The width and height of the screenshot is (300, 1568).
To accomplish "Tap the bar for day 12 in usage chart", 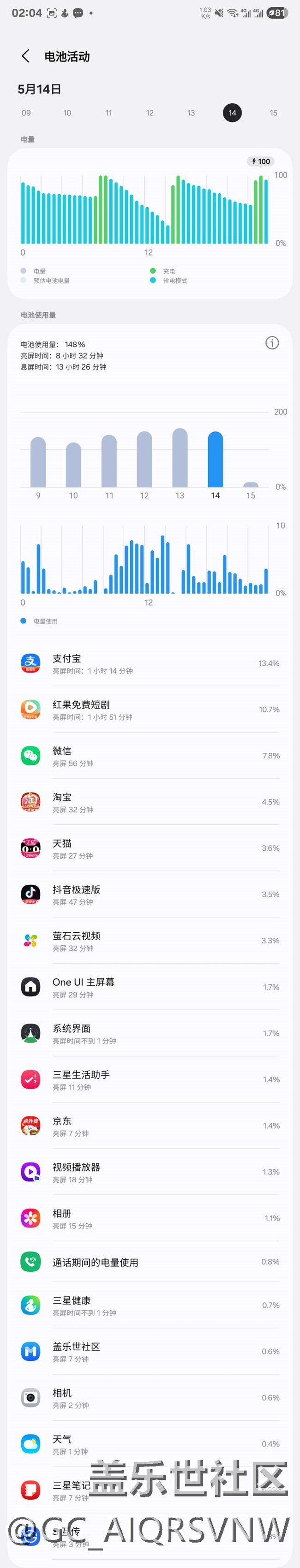I will coord(145,459).
